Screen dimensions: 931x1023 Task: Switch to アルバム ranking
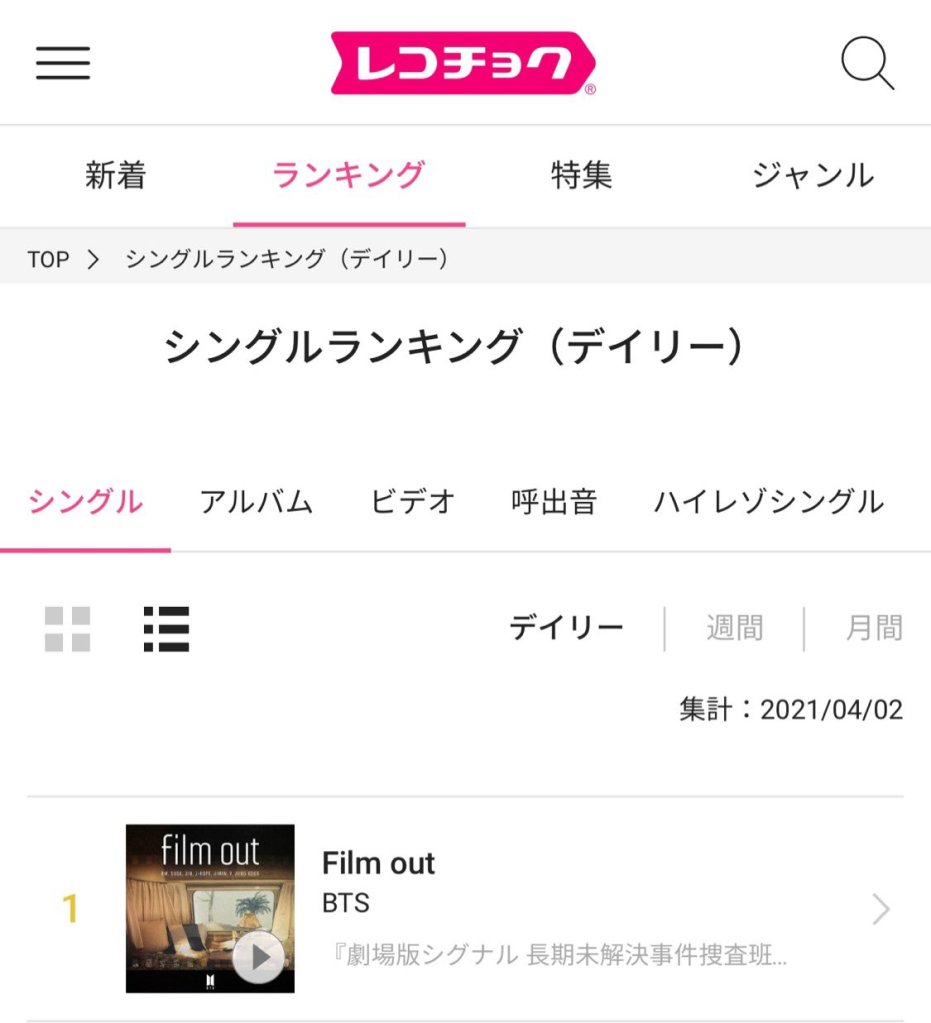(x=256, y=501)
